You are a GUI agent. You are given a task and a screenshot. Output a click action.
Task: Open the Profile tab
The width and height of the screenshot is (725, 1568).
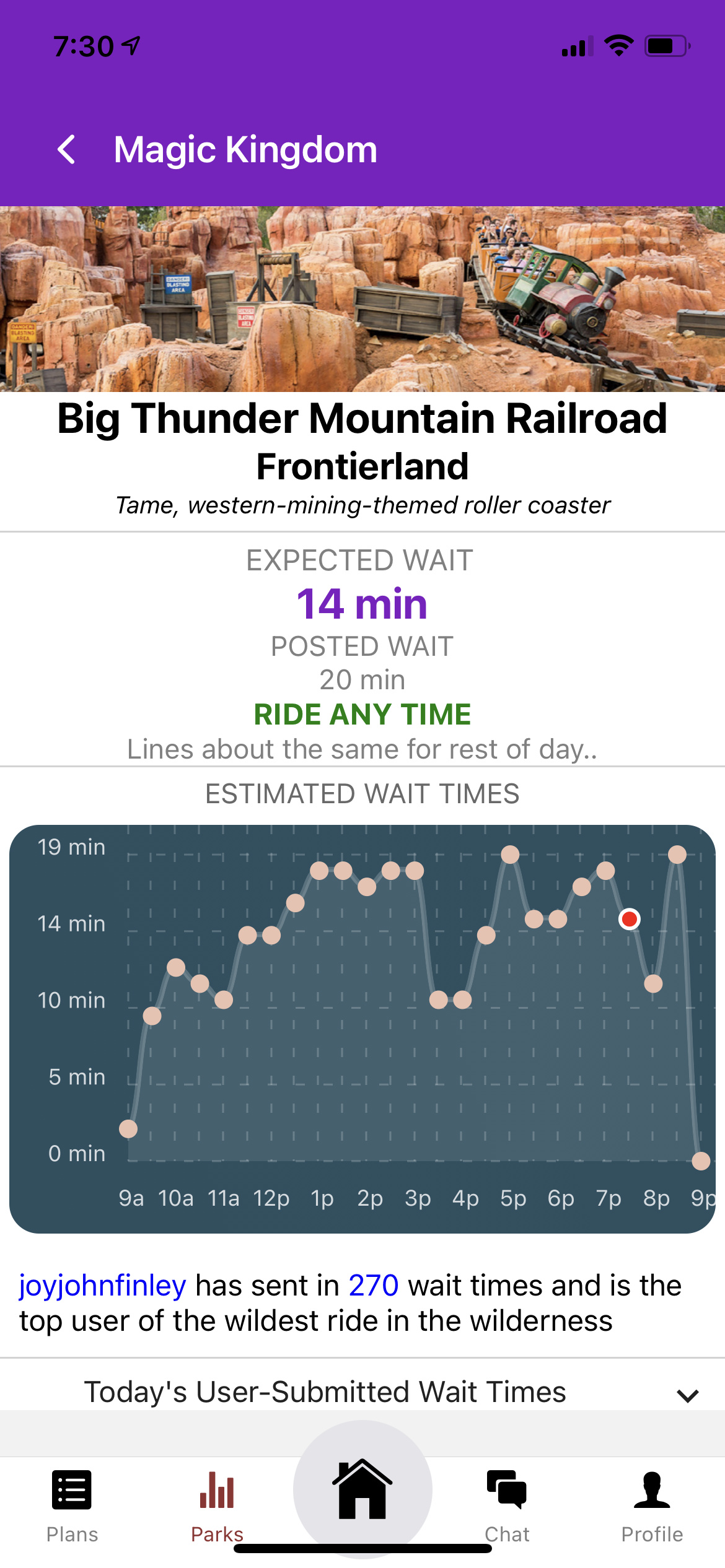(652, 1505)
